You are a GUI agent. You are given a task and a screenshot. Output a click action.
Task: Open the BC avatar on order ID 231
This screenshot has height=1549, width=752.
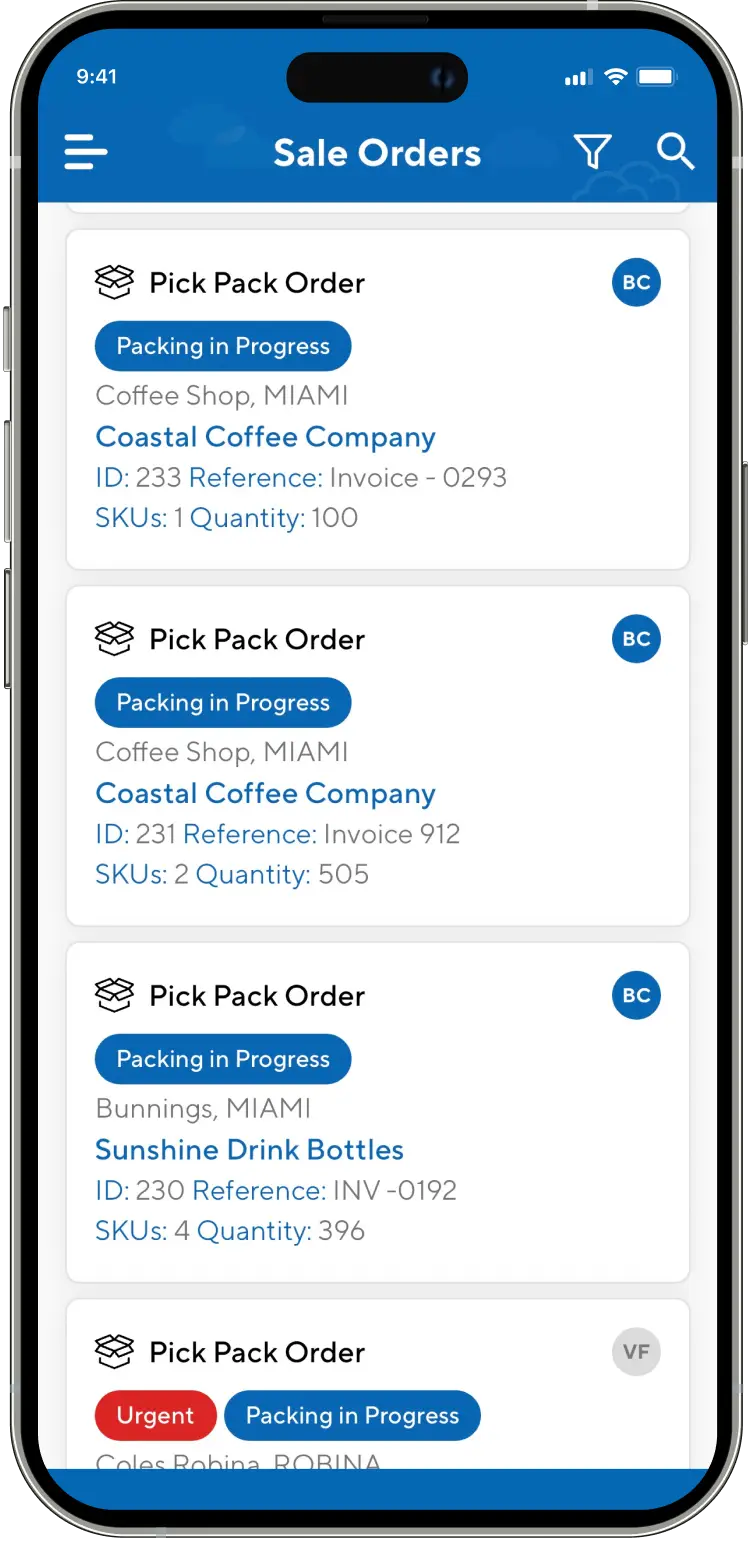(636, 638)
